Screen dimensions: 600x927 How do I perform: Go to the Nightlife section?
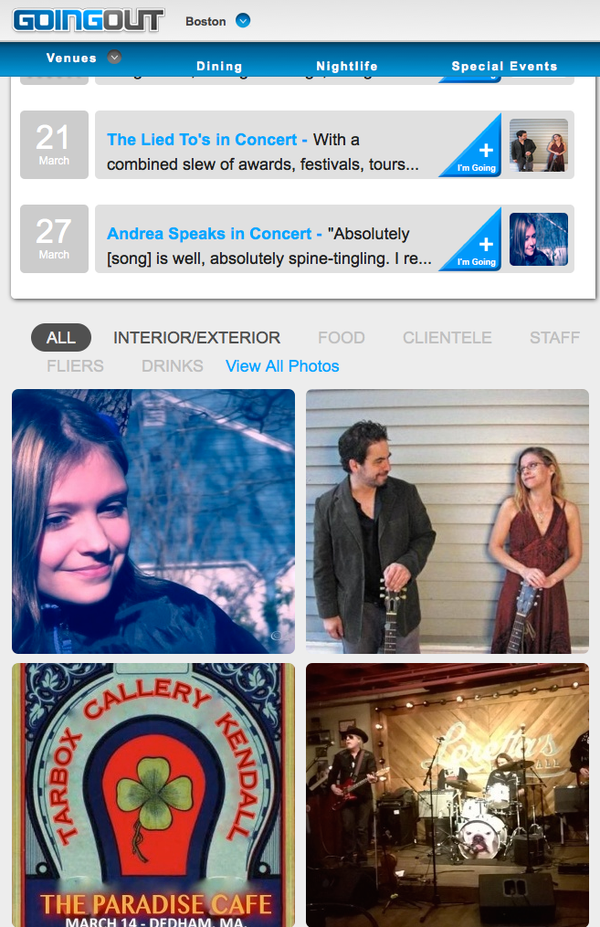coord(347,66)
